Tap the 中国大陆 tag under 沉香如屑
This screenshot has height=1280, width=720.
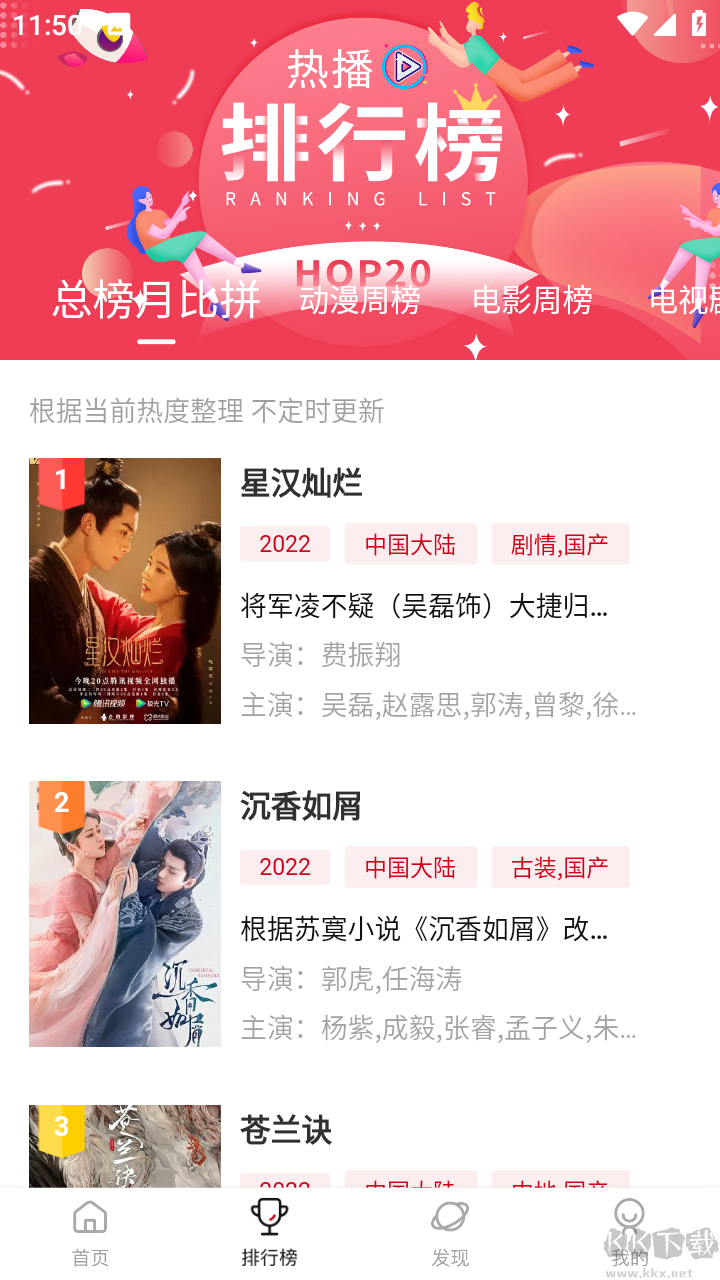pyautogui.click(x=411, y=867)
